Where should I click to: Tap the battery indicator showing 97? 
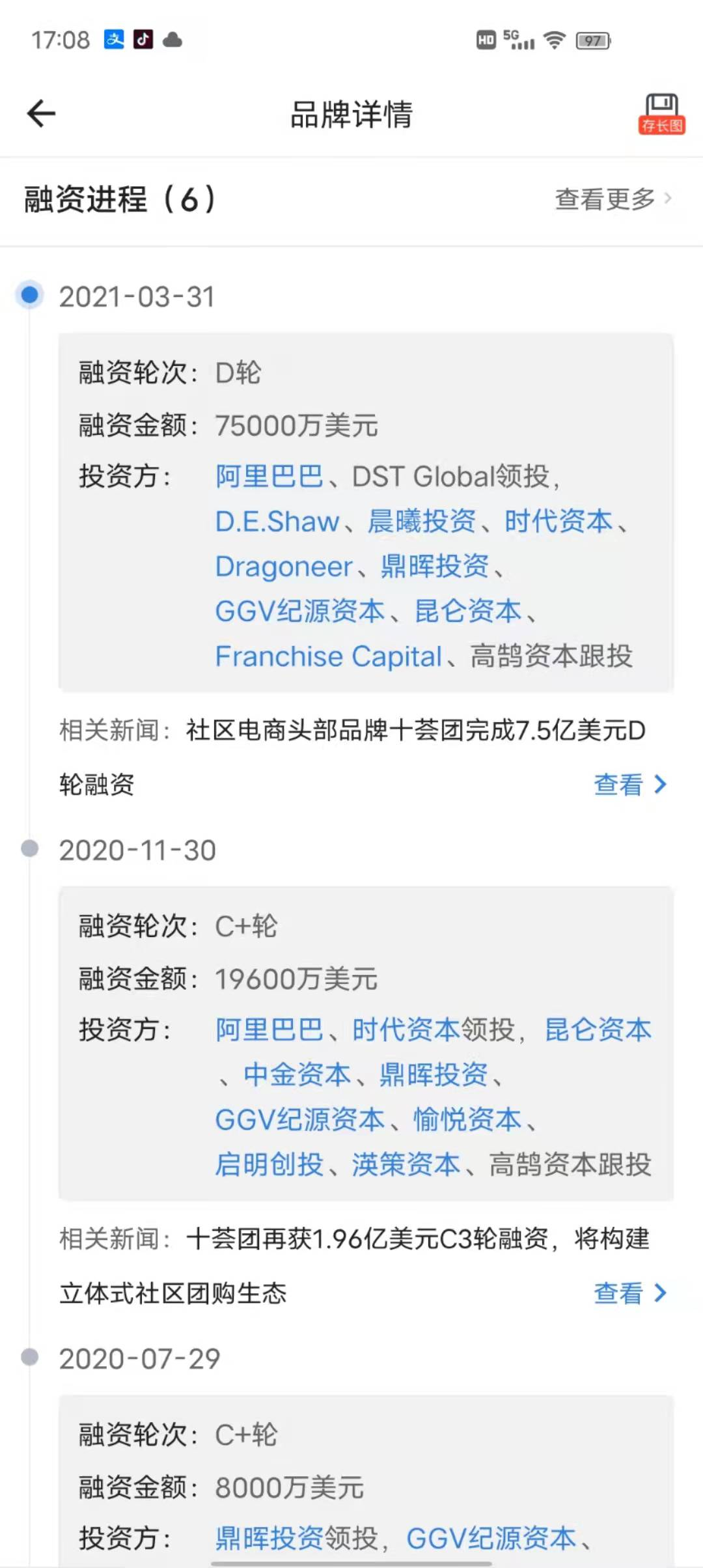593,40
